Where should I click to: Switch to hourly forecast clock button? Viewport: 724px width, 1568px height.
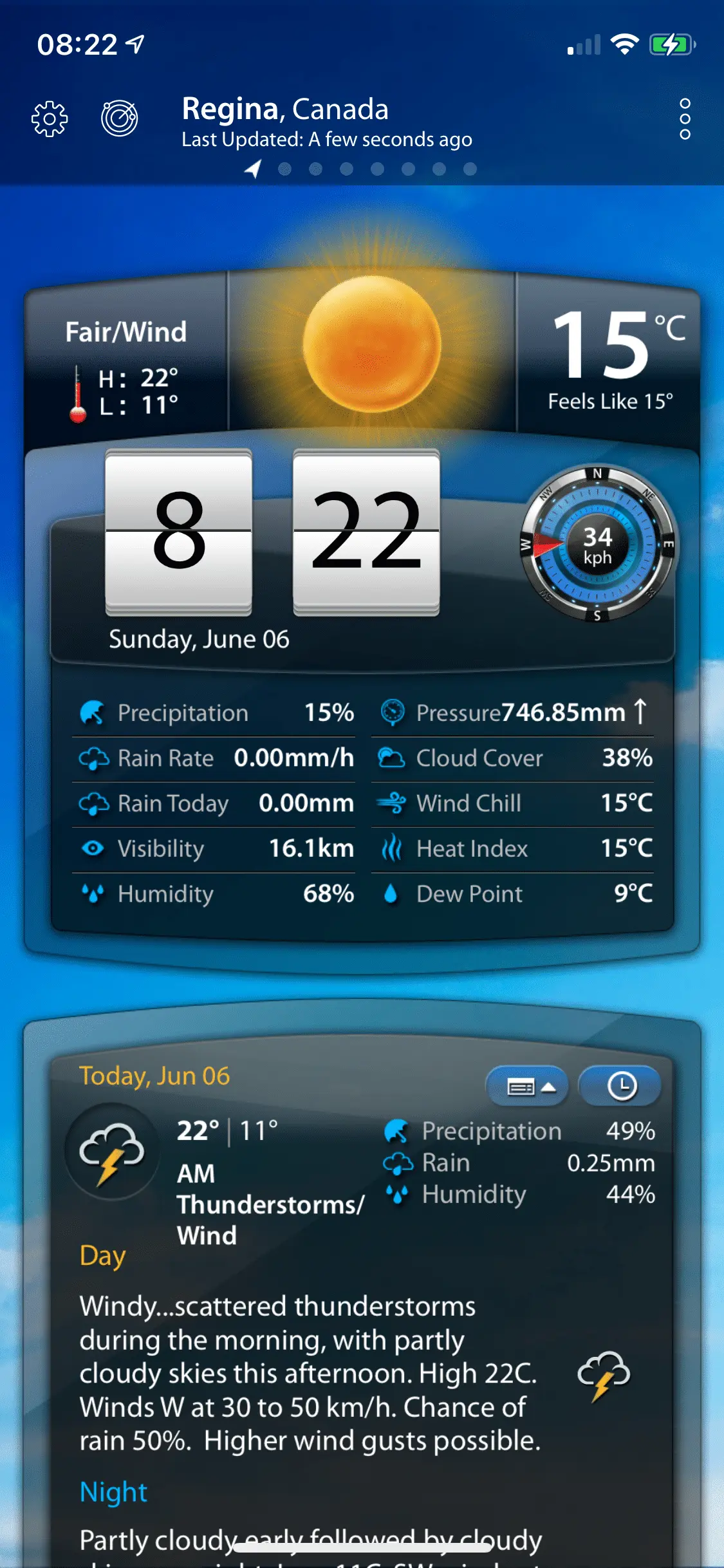(x=620, y=1087)
